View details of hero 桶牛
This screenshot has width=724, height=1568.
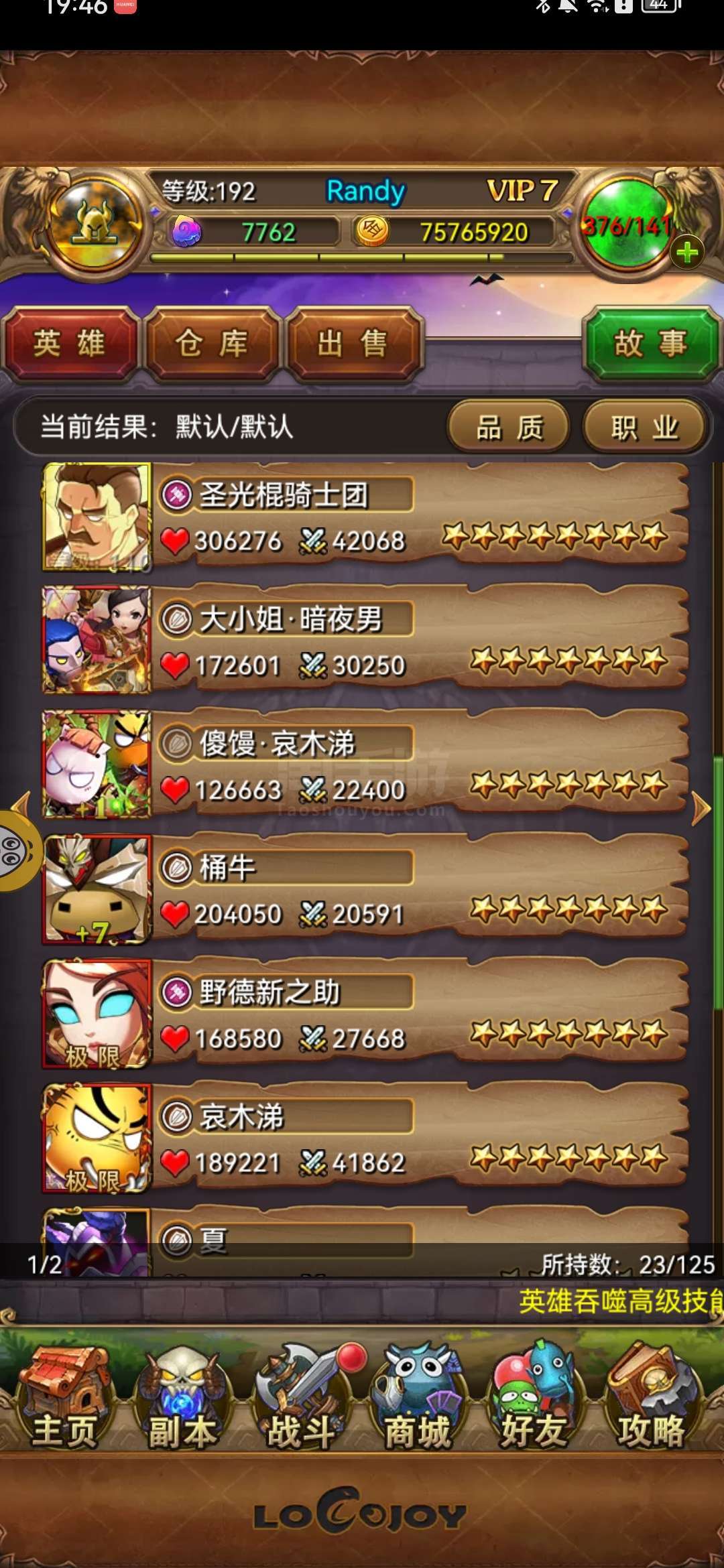pos(365,889)
